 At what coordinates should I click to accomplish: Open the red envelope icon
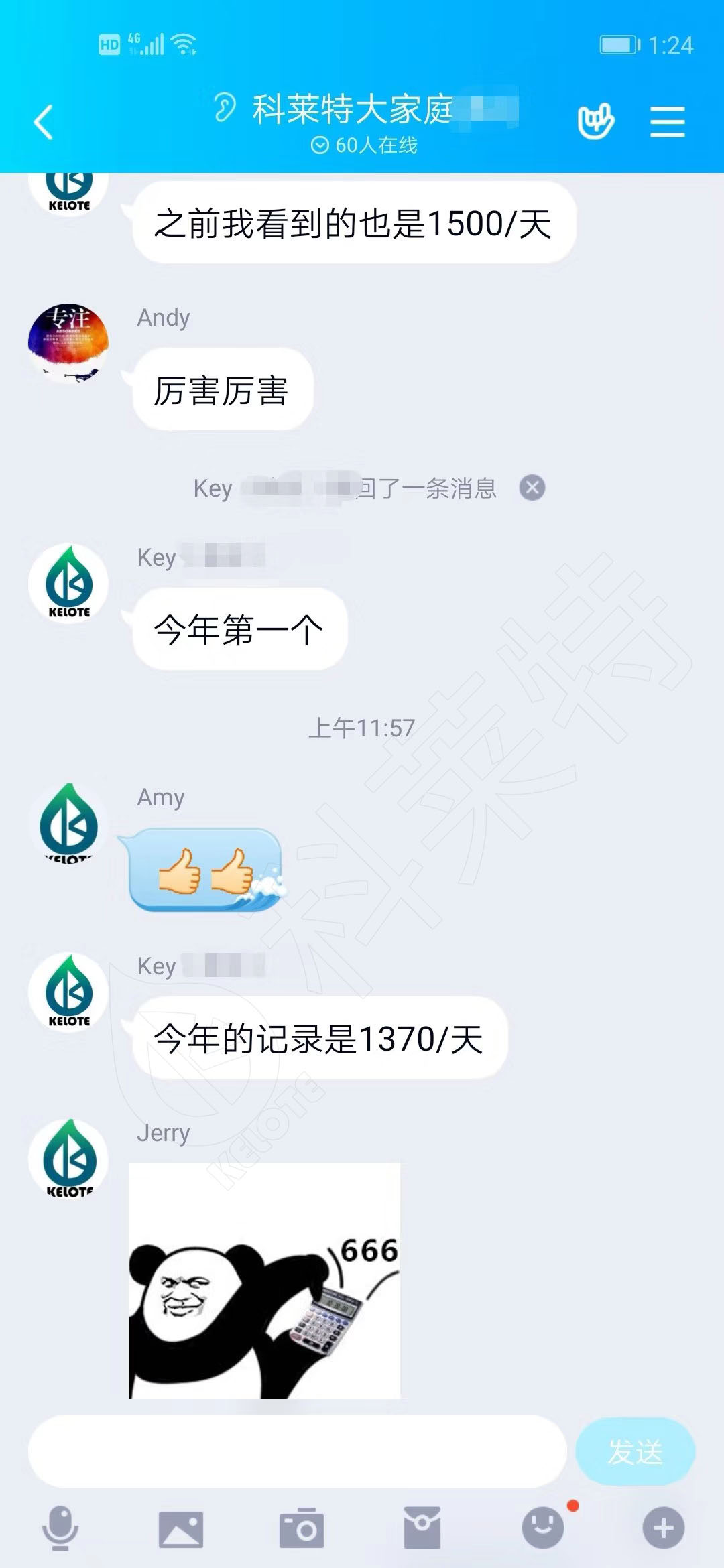422,1528
